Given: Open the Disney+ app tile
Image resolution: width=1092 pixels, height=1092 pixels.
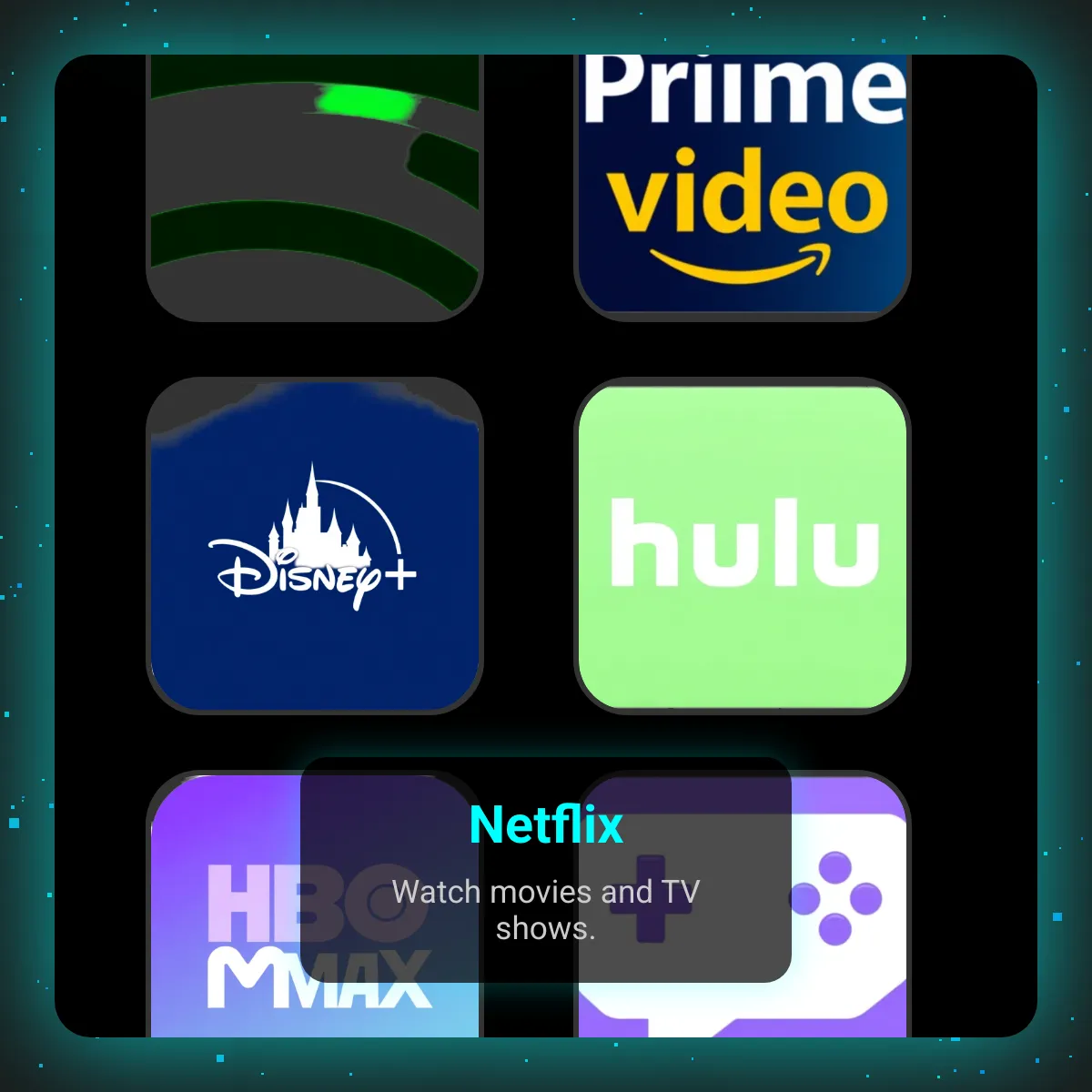Looking at the screenshot, I should [314, 546].
